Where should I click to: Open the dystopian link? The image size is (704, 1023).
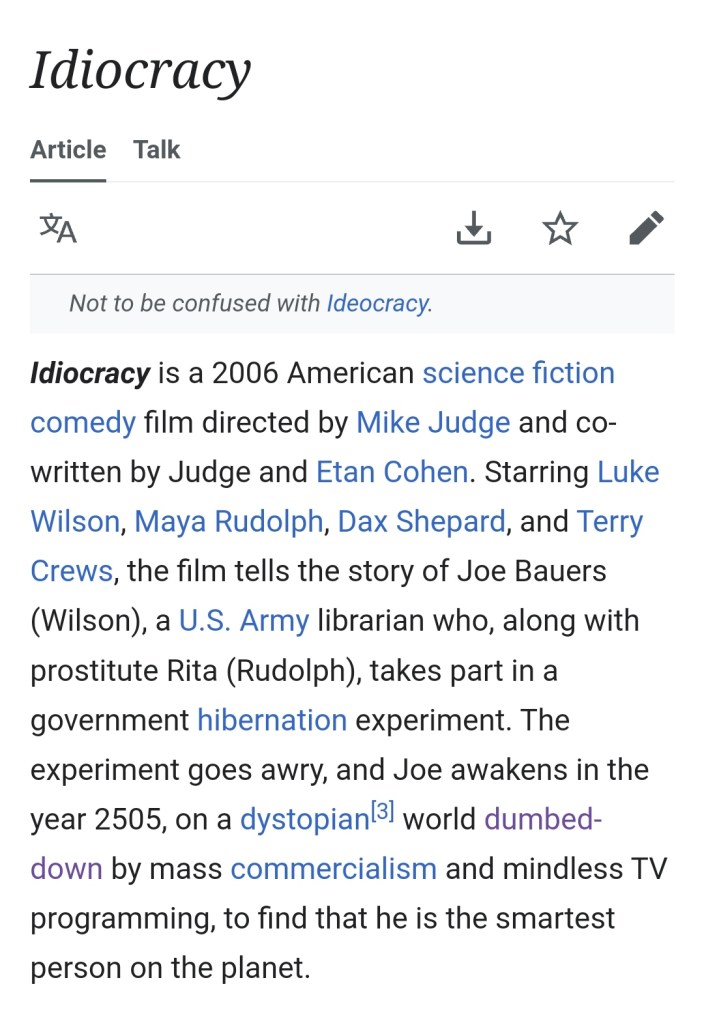tap(304, 820)
